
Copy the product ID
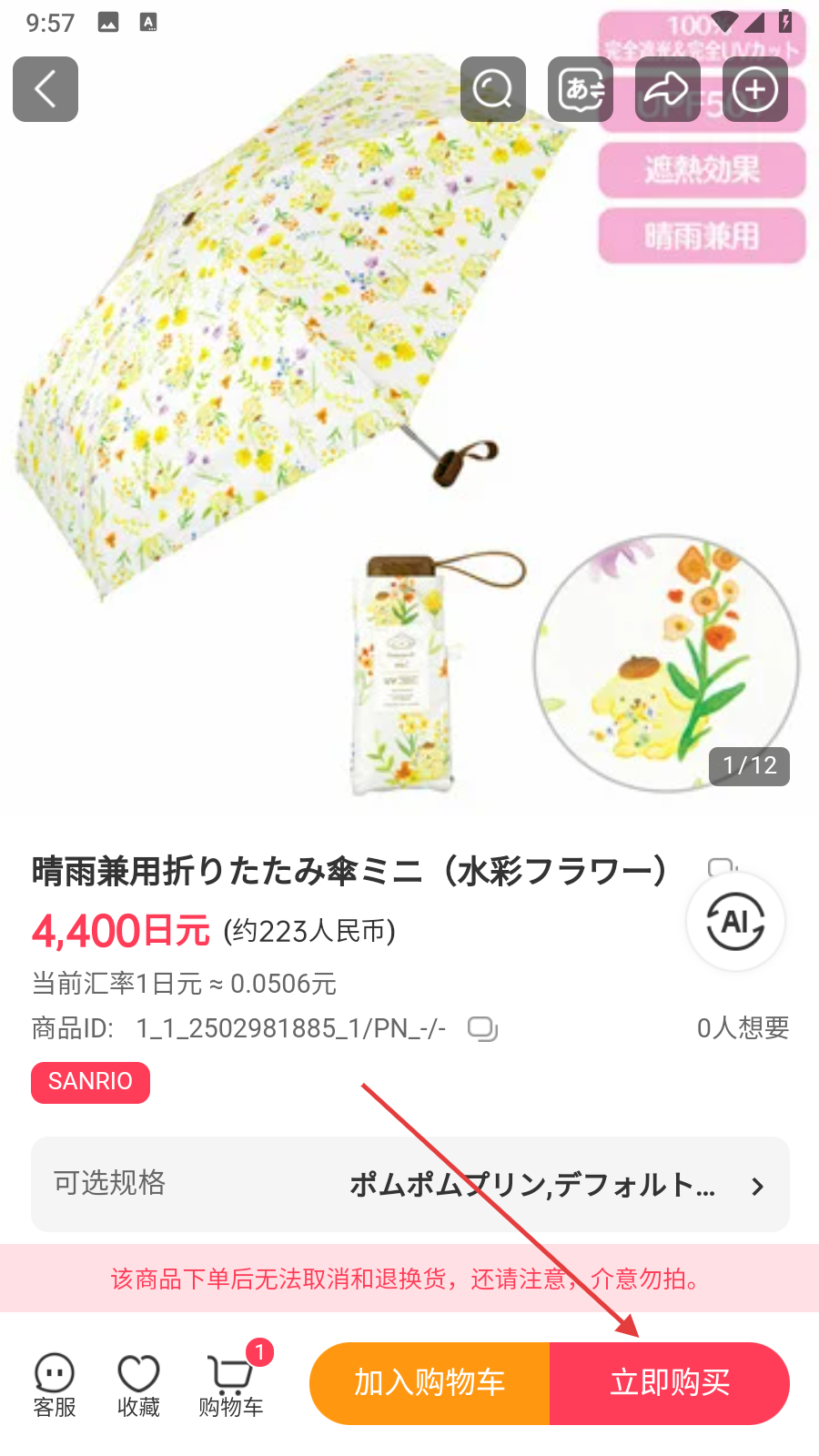tap(482, 1028)
